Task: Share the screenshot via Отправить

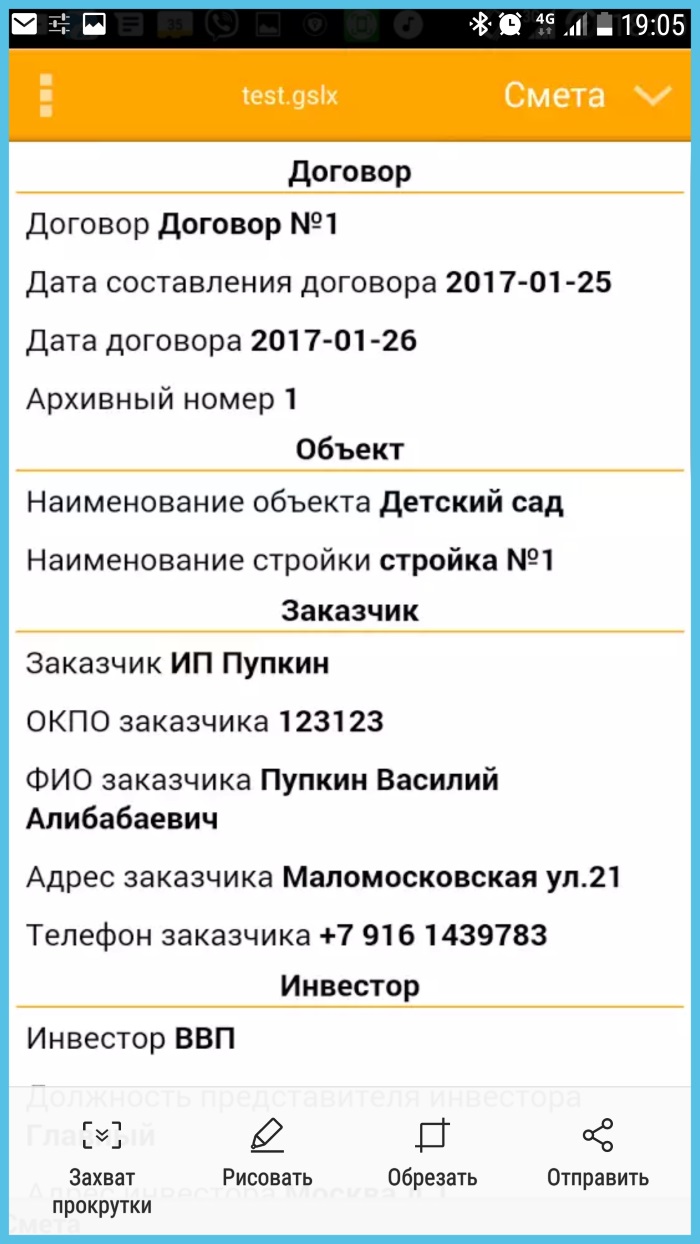Action: point(597,1153)
